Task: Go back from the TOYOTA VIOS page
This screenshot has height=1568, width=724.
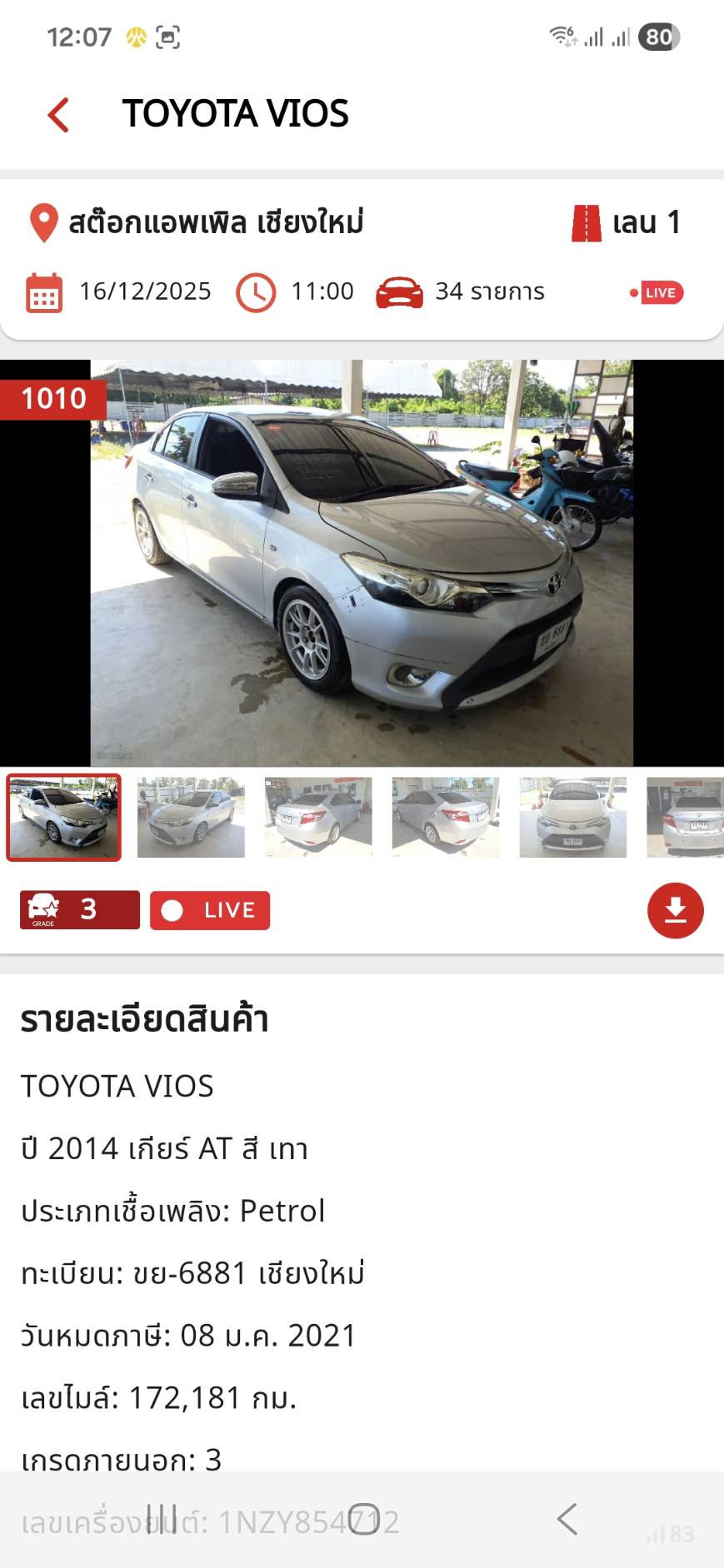Action: tap(58, 115)
